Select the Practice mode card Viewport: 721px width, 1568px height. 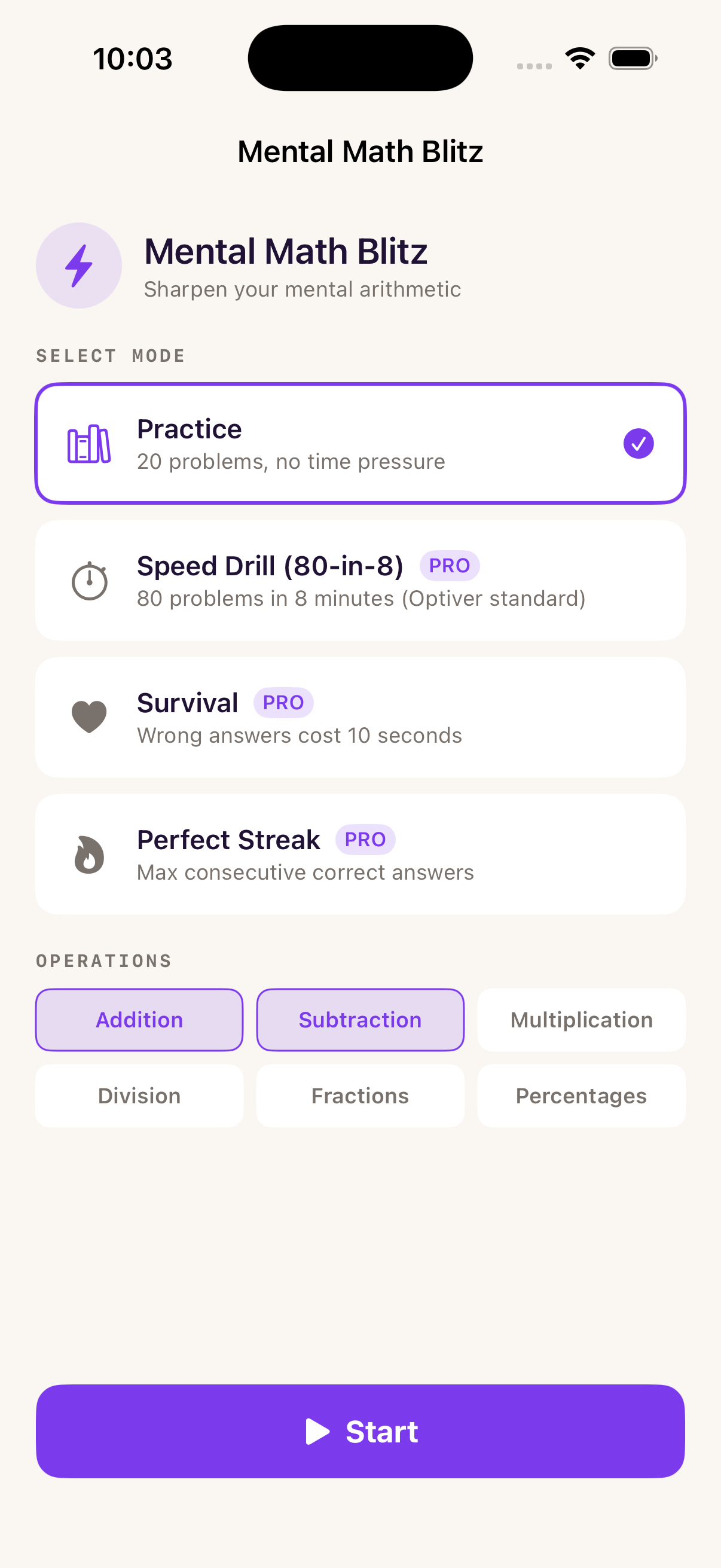click(360, 444)
